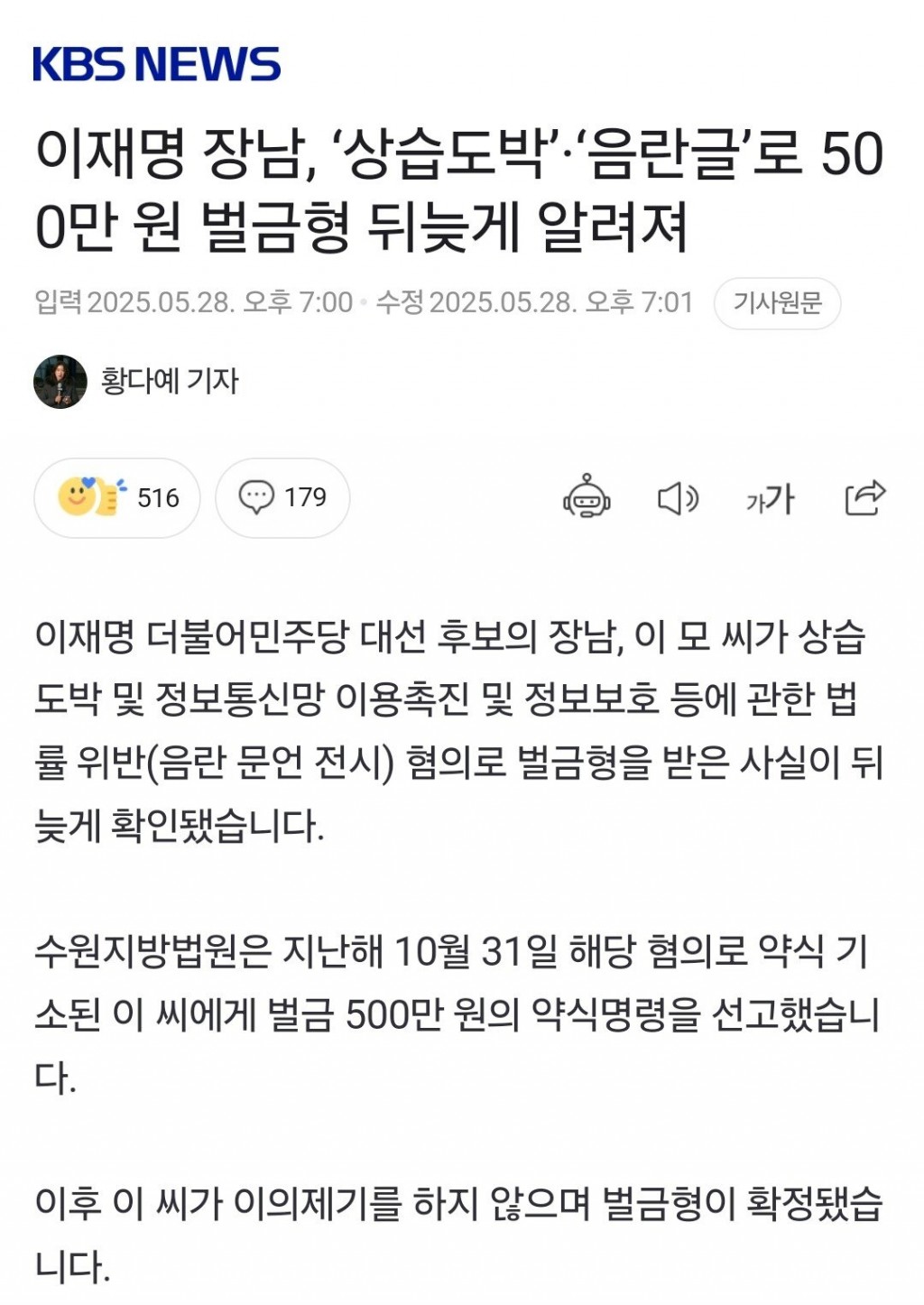
Task: Open the original article via 기사원문
Action: click(x=777, y=303)
